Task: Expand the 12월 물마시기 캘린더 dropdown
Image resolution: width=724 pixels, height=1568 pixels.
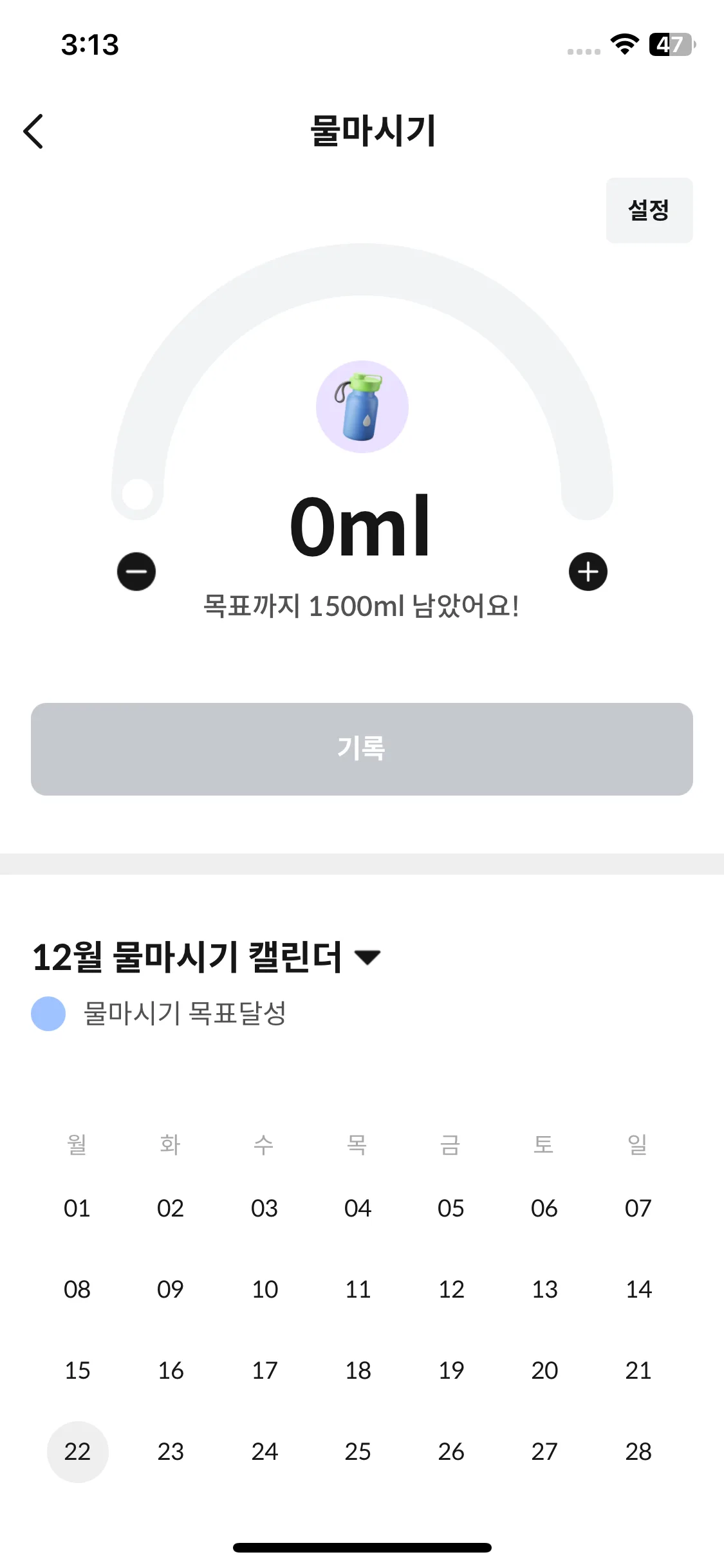Action: click(x=367, y=957)
